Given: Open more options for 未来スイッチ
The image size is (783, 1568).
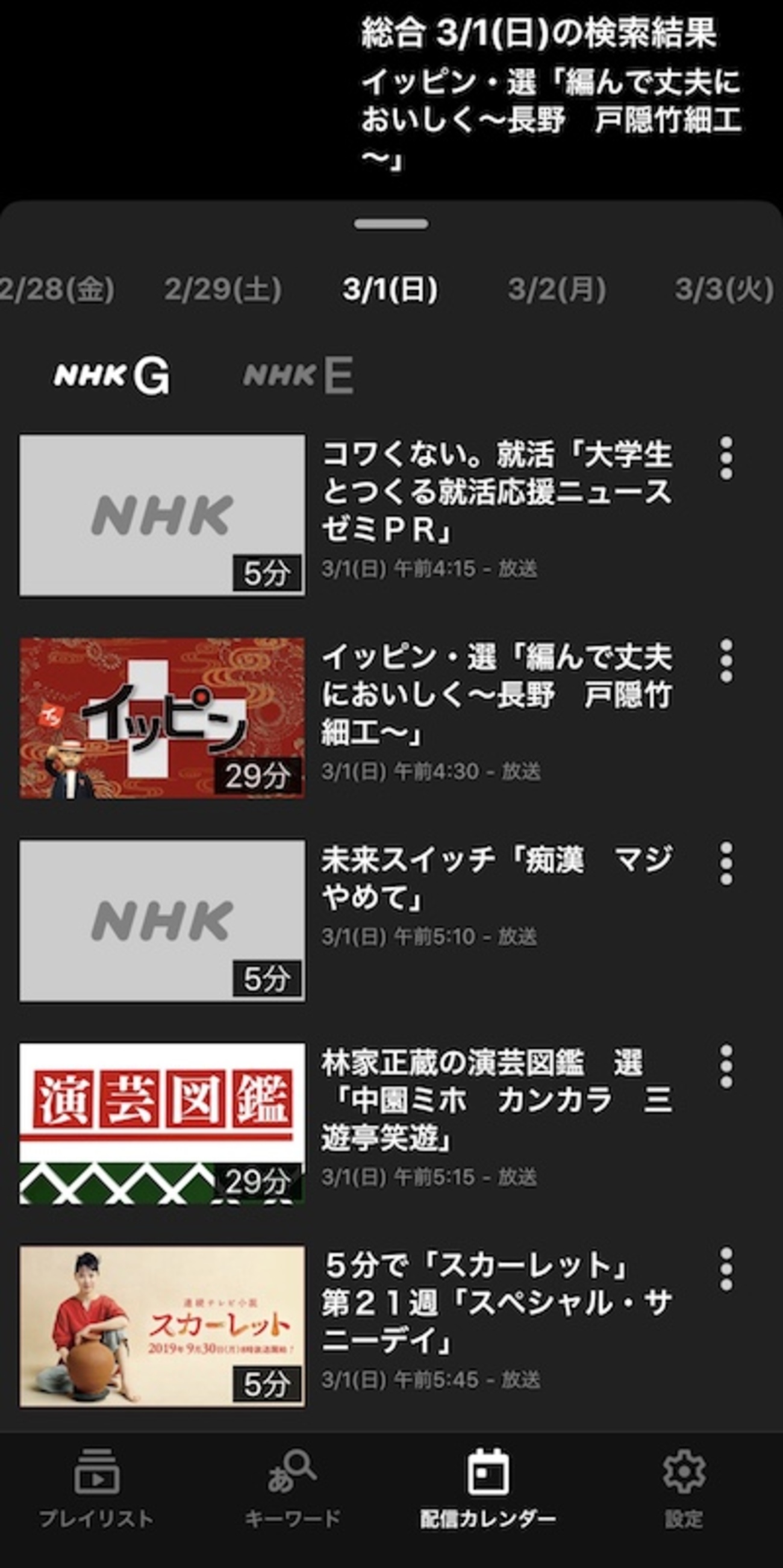Looking at the screenshot, I should pos(726,864).
